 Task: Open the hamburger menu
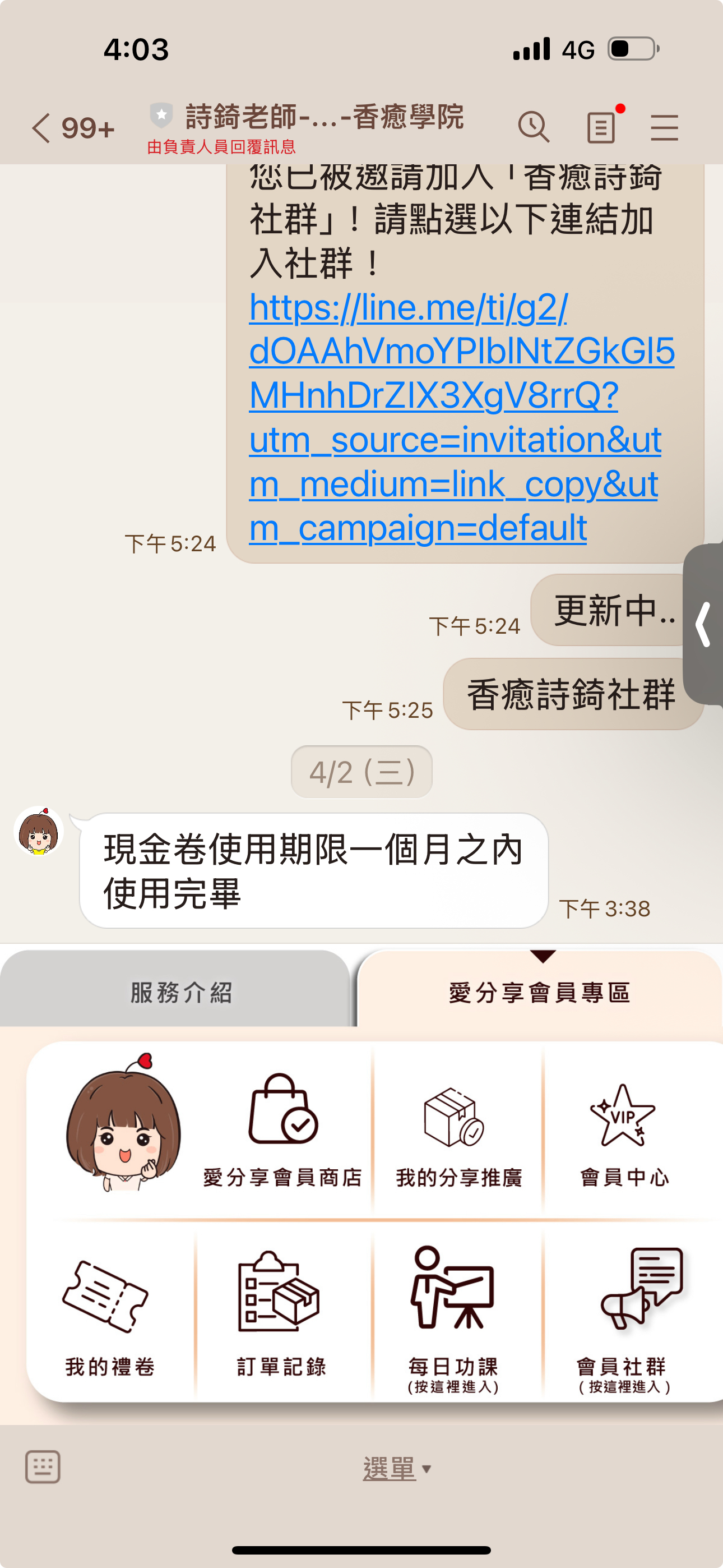(x=664, y=127)
